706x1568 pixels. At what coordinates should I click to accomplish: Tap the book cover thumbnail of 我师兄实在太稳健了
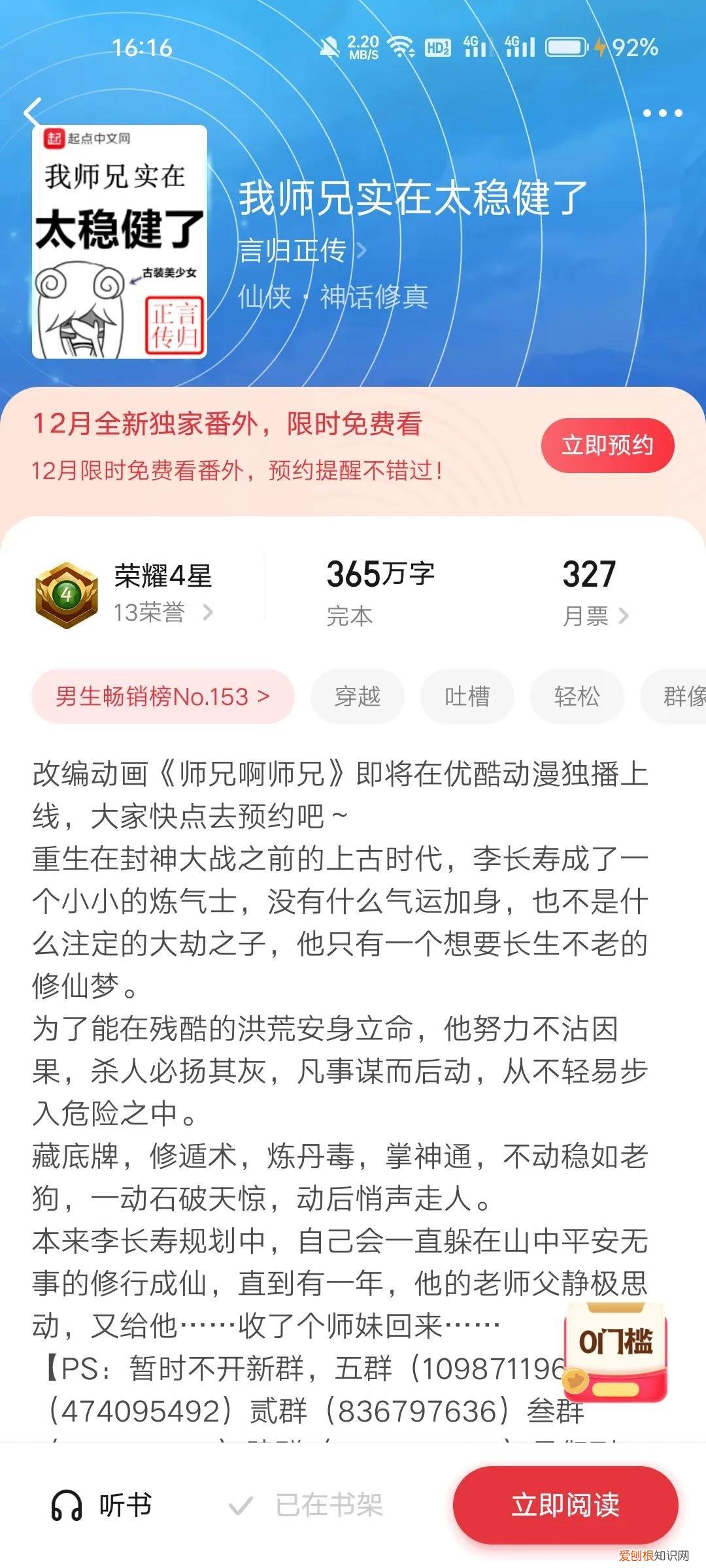[x=121, y=242]
